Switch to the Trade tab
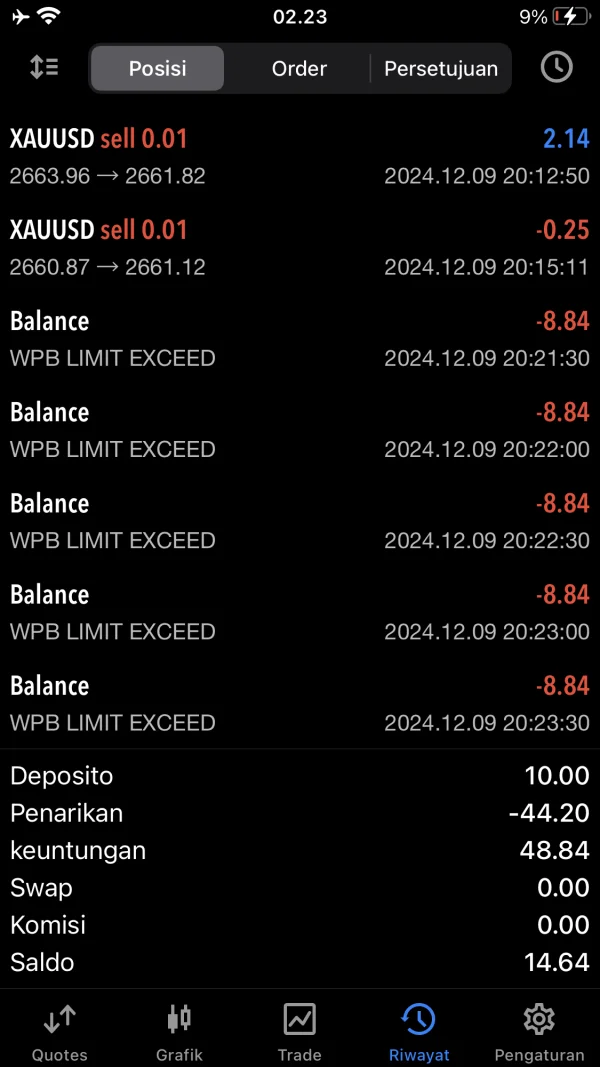The image size is (600, 1067). (x=299, y=1033)
